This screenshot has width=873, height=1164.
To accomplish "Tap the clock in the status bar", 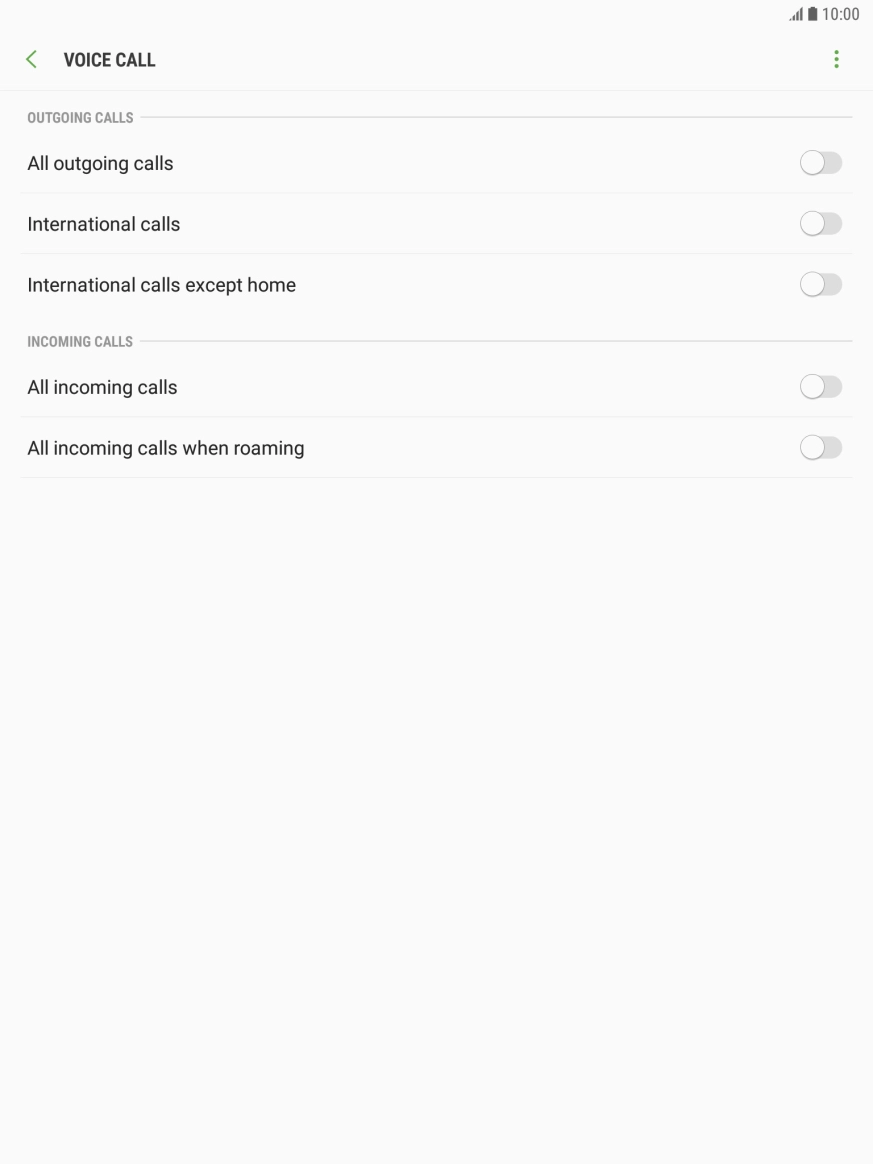I will (843, 14).
